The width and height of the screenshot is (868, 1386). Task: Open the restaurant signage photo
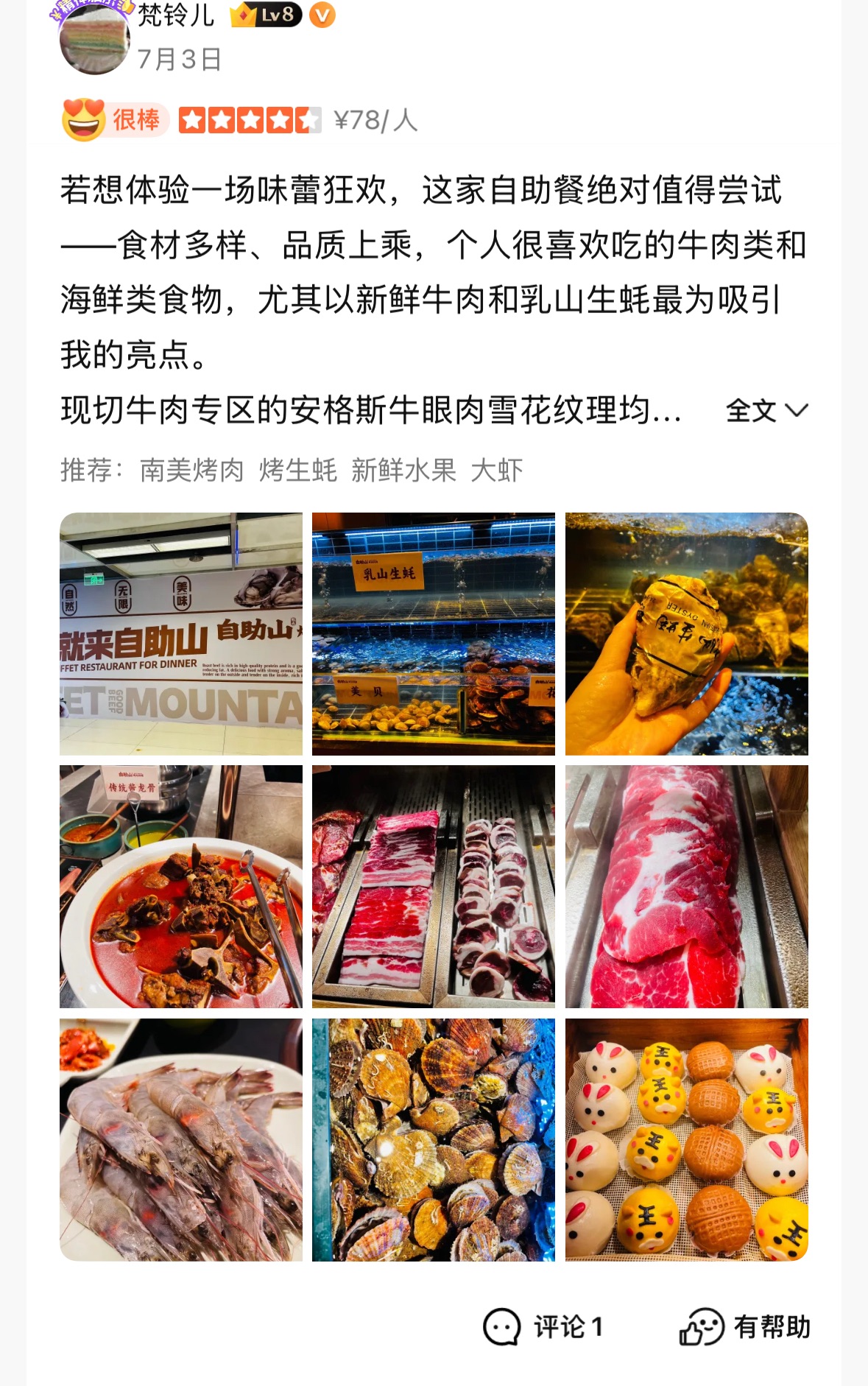click(181, 633)
